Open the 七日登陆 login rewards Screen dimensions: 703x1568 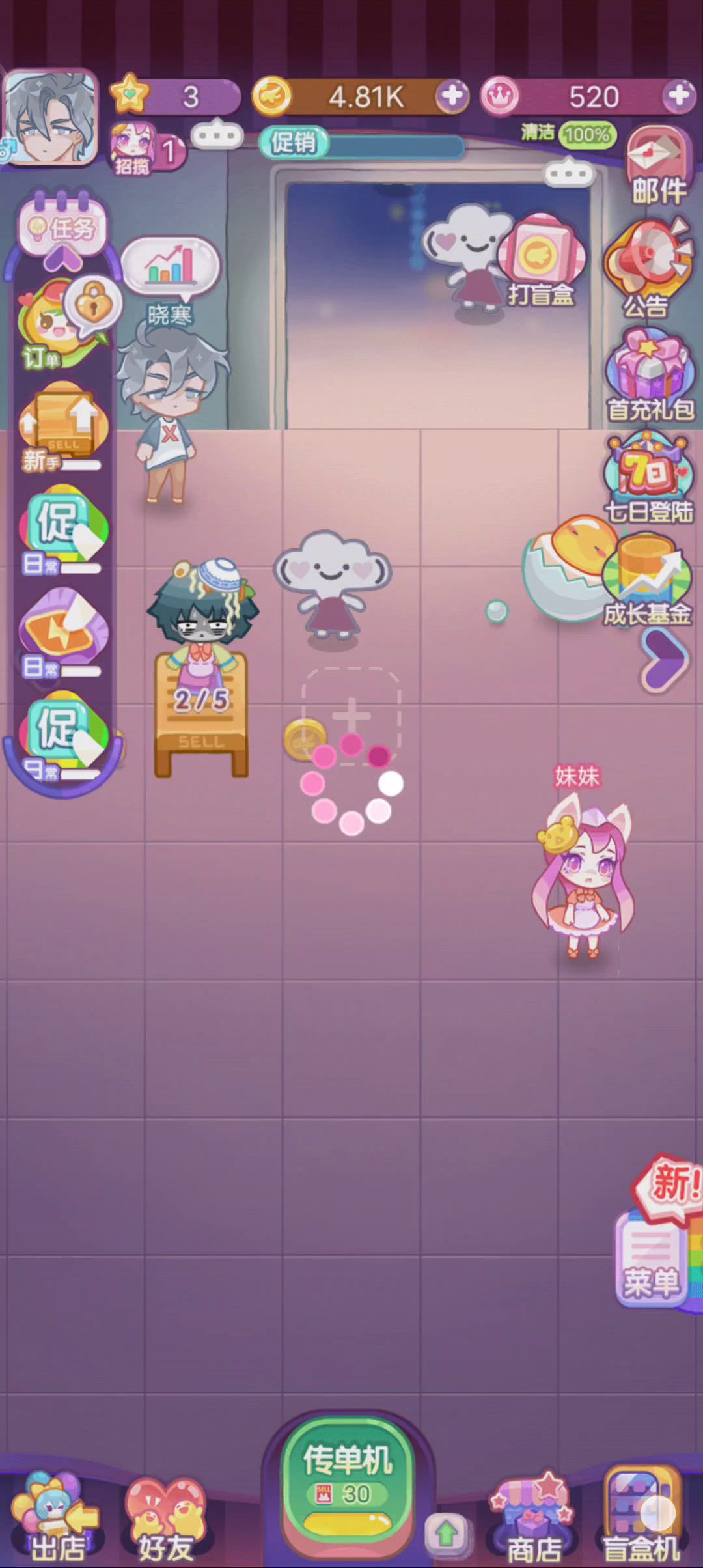tap(648, 479)
